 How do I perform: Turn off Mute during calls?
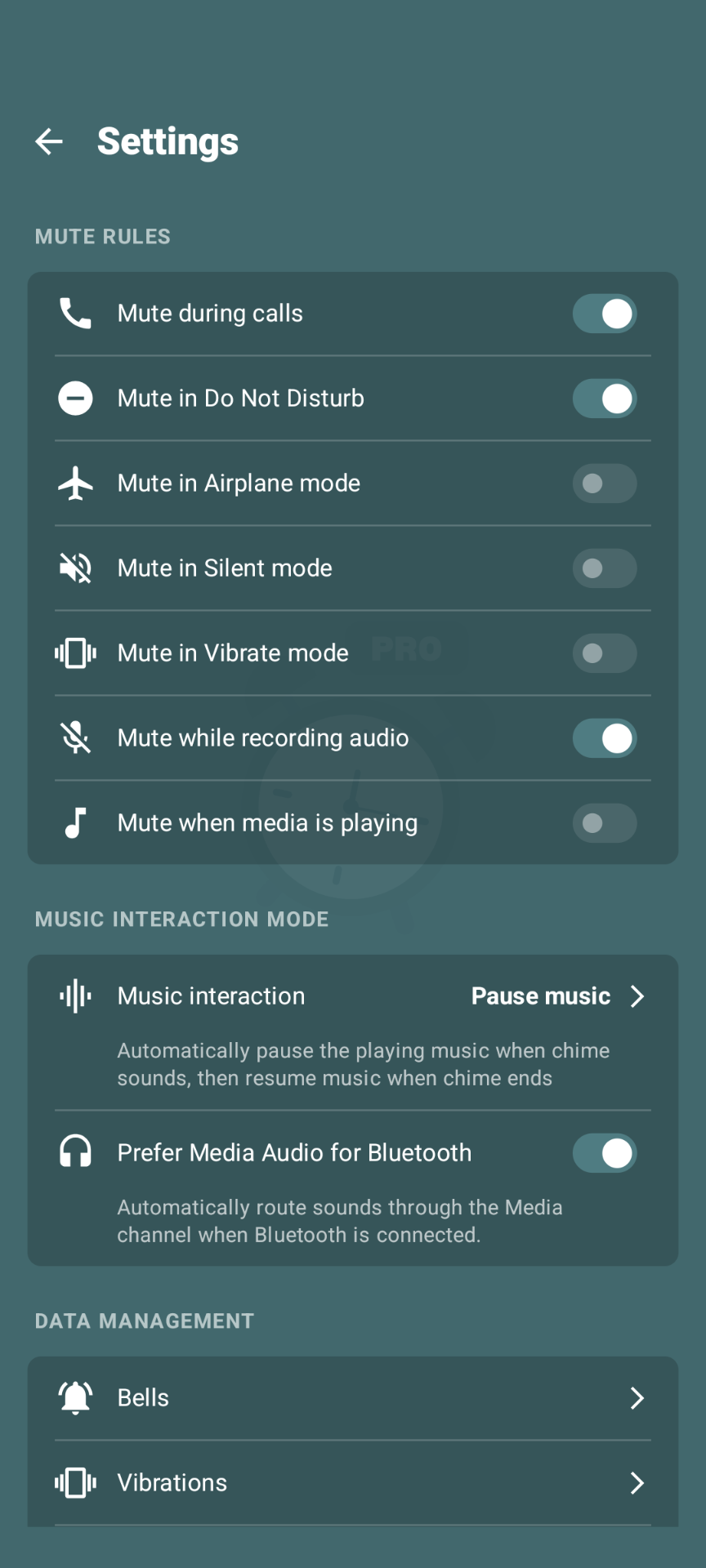(604, 314)
